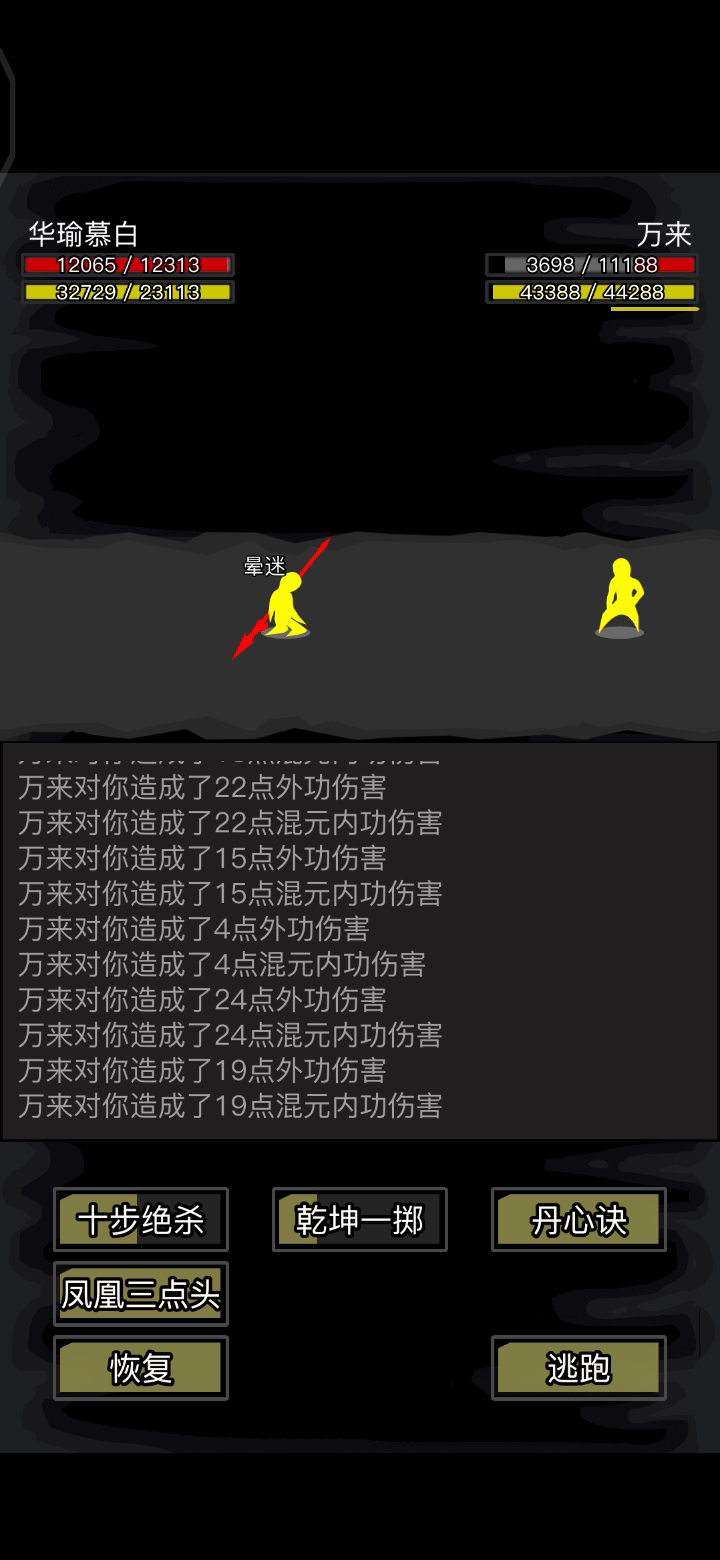This screenshot has height=1560, width=720.
Task: Tap the 恢复 recover button
Action: pos(141,1368)
